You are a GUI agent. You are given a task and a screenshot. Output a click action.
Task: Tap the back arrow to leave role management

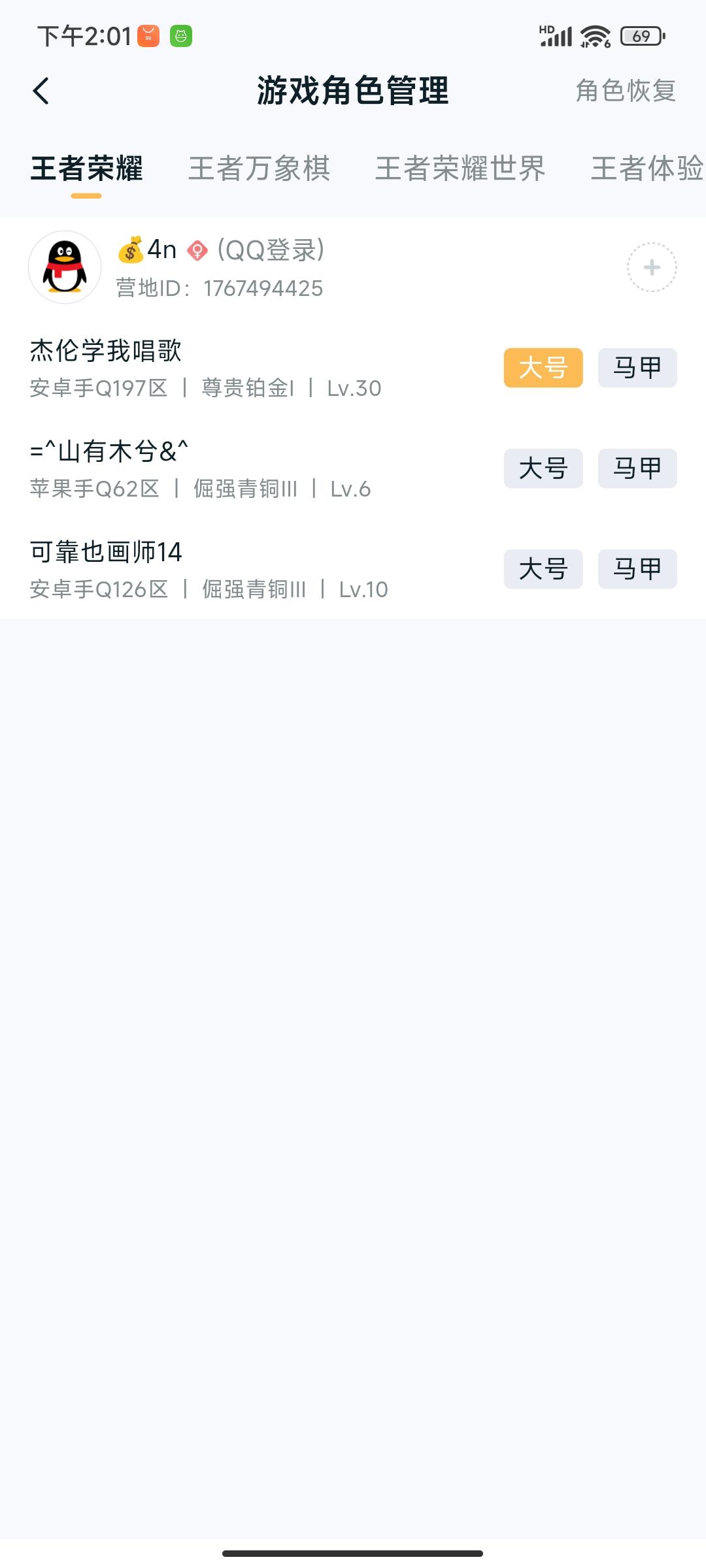tap(41, 91)
